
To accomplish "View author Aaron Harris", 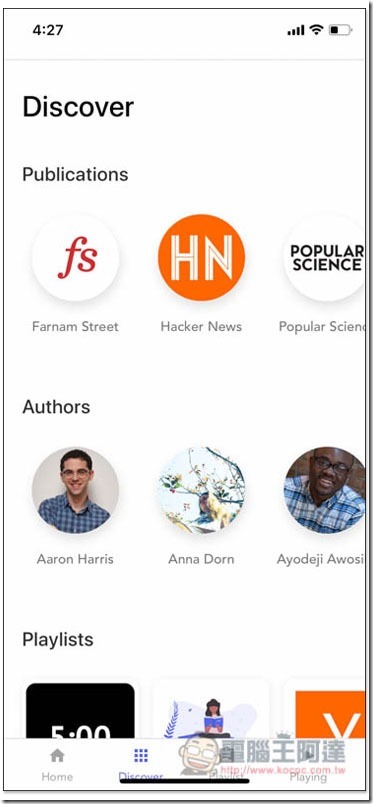I will (75, 490).
